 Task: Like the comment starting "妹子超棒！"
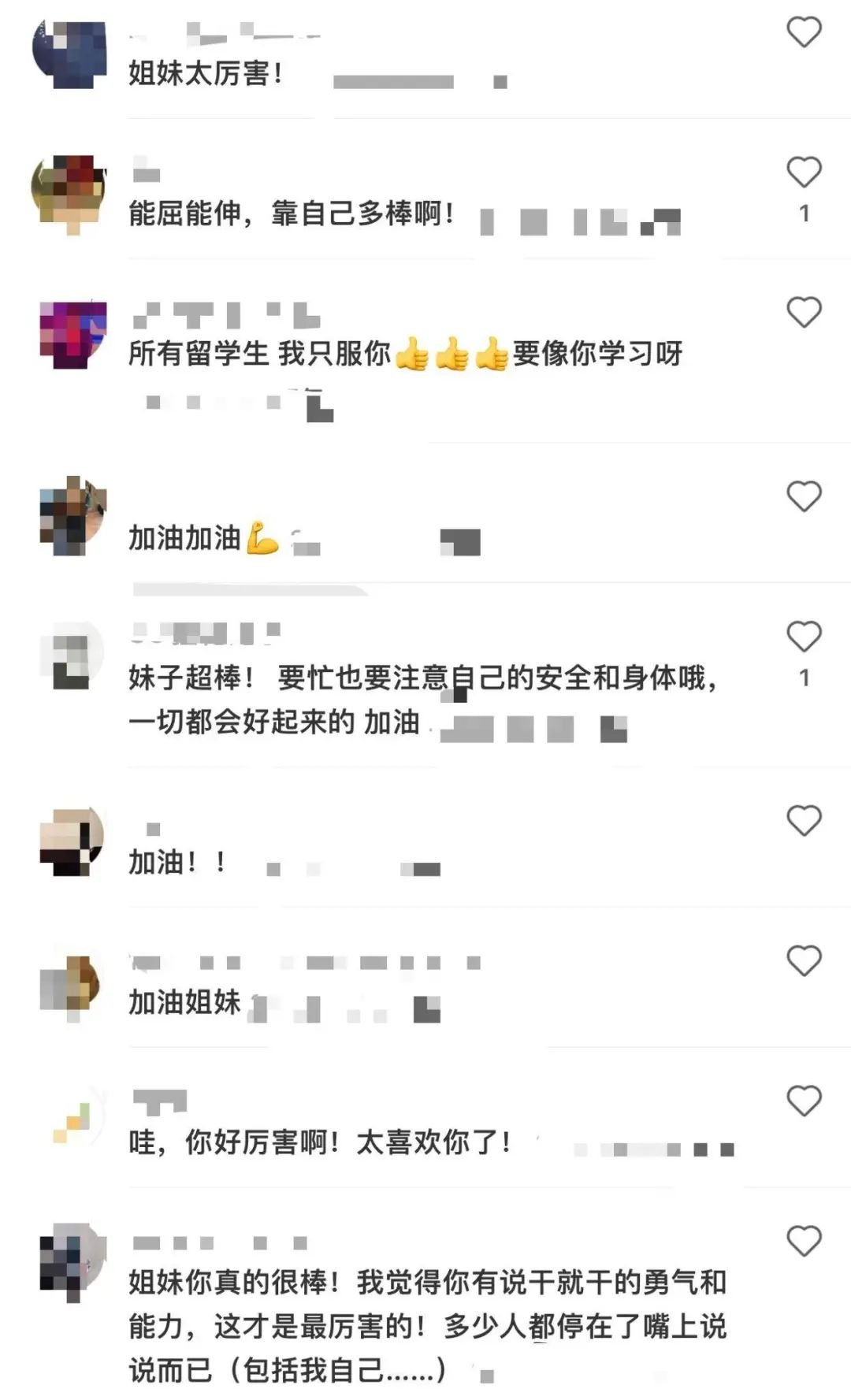pos(804,637)
